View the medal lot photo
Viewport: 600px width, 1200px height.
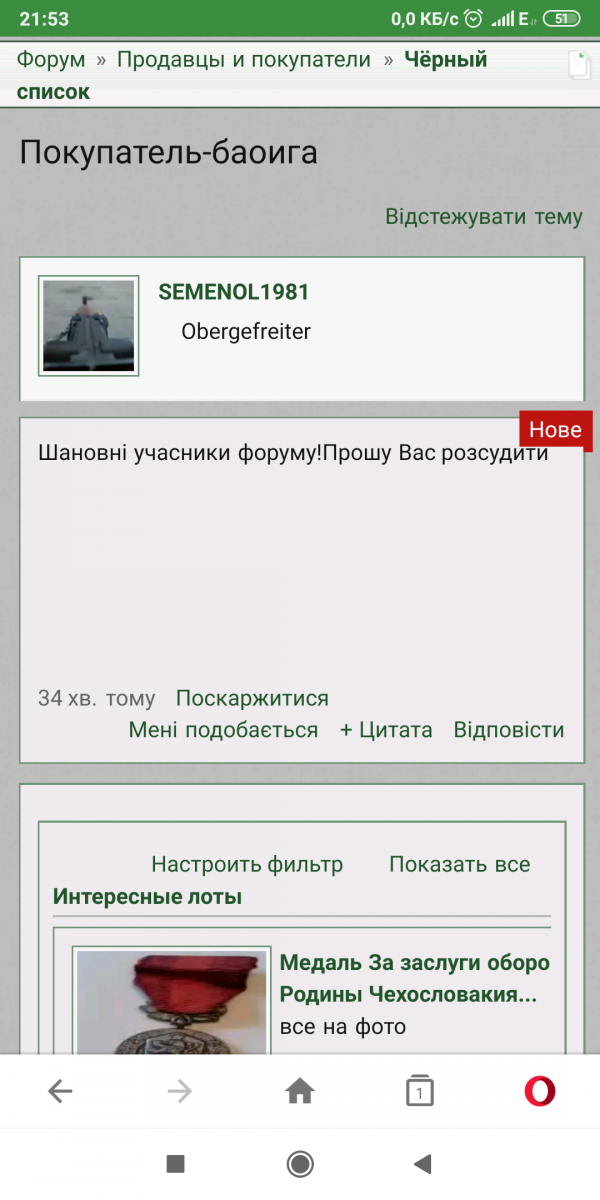171,1002
